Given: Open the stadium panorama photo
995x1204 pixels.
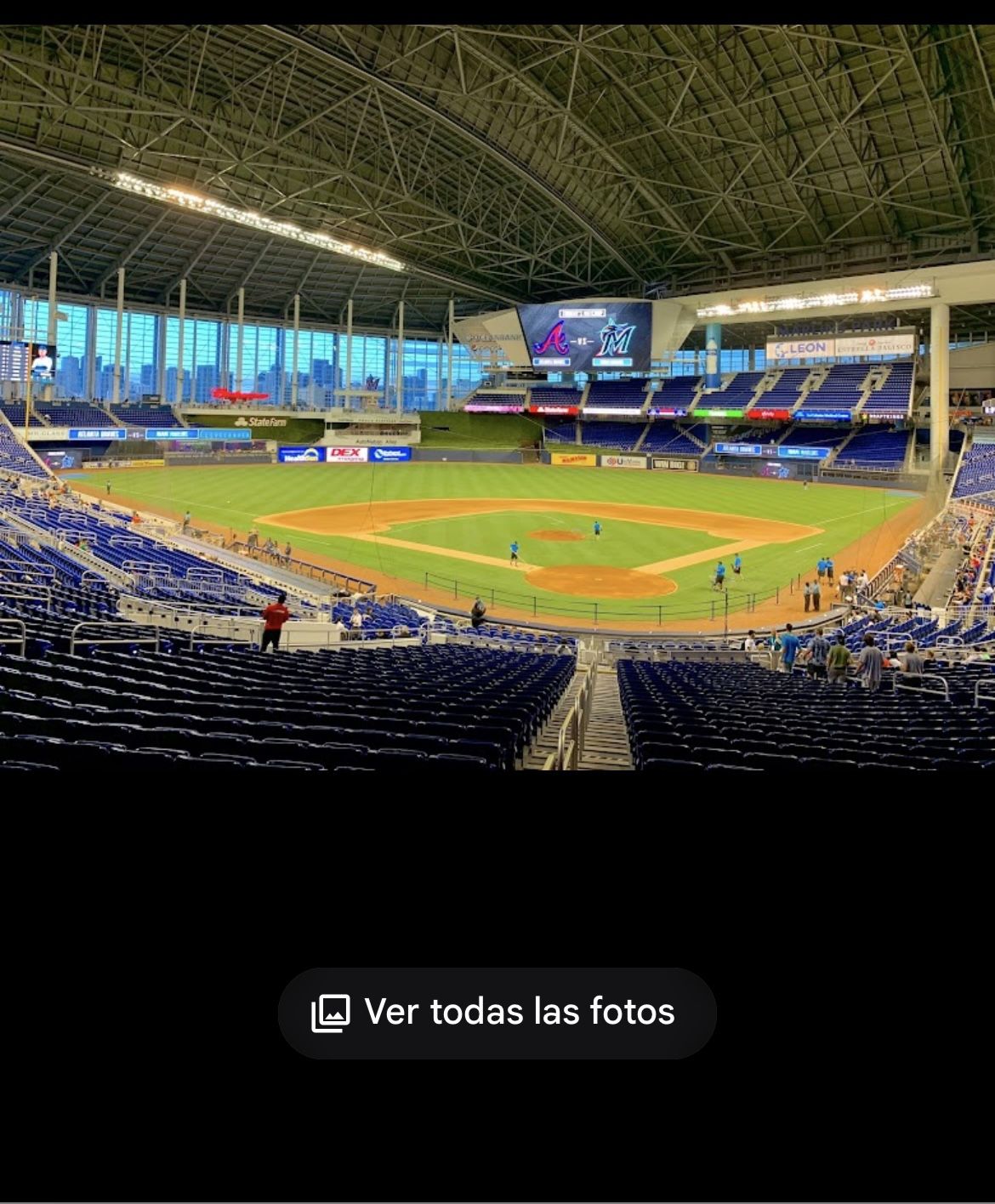Looking at the screenshot, I should (497, 397).
